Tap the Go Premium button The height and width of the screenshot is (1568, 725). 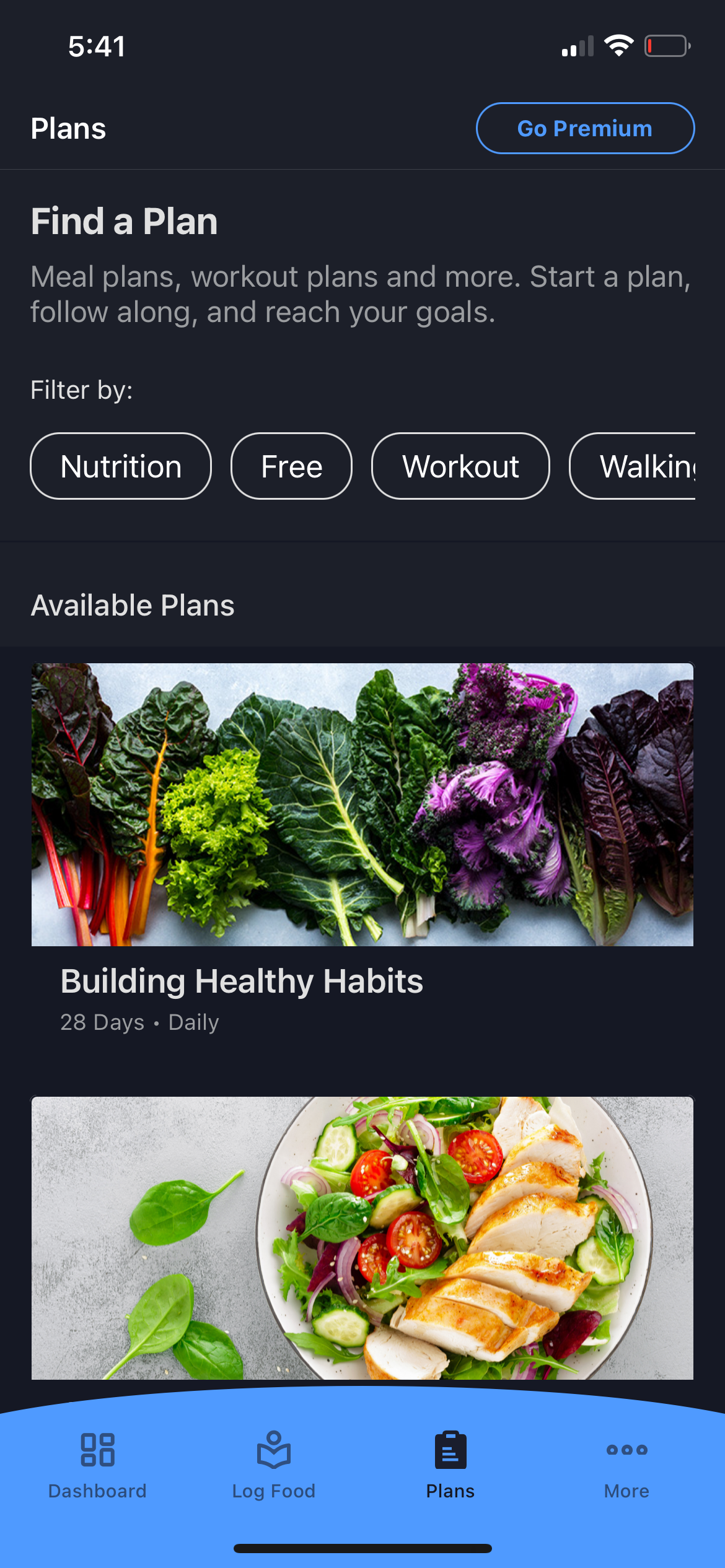pyautogui.click(x=585, y=128)
